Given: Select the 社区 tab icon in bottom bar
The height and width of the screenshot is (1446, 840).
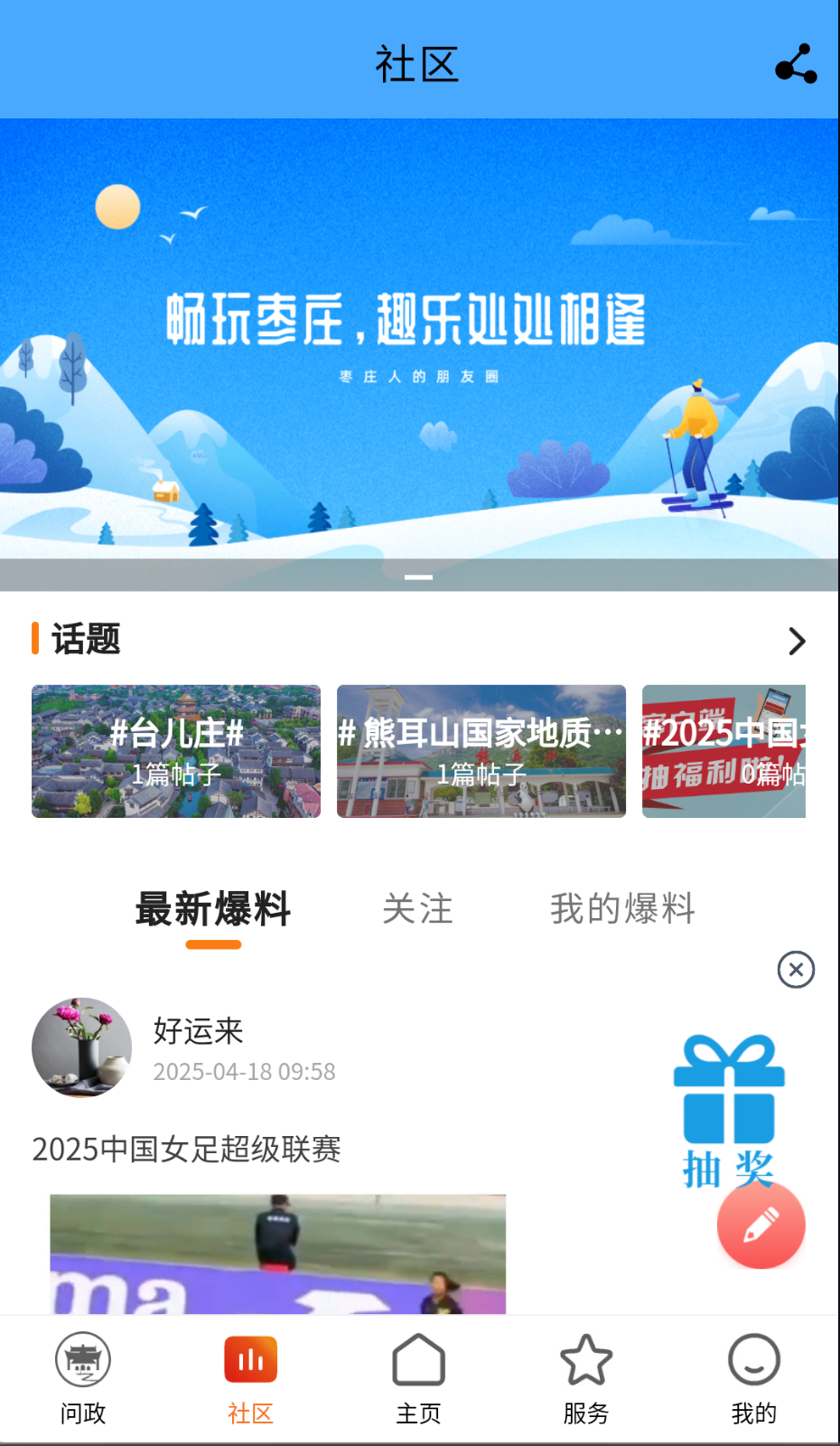Looking at the screenshot, I should 250,1357.
